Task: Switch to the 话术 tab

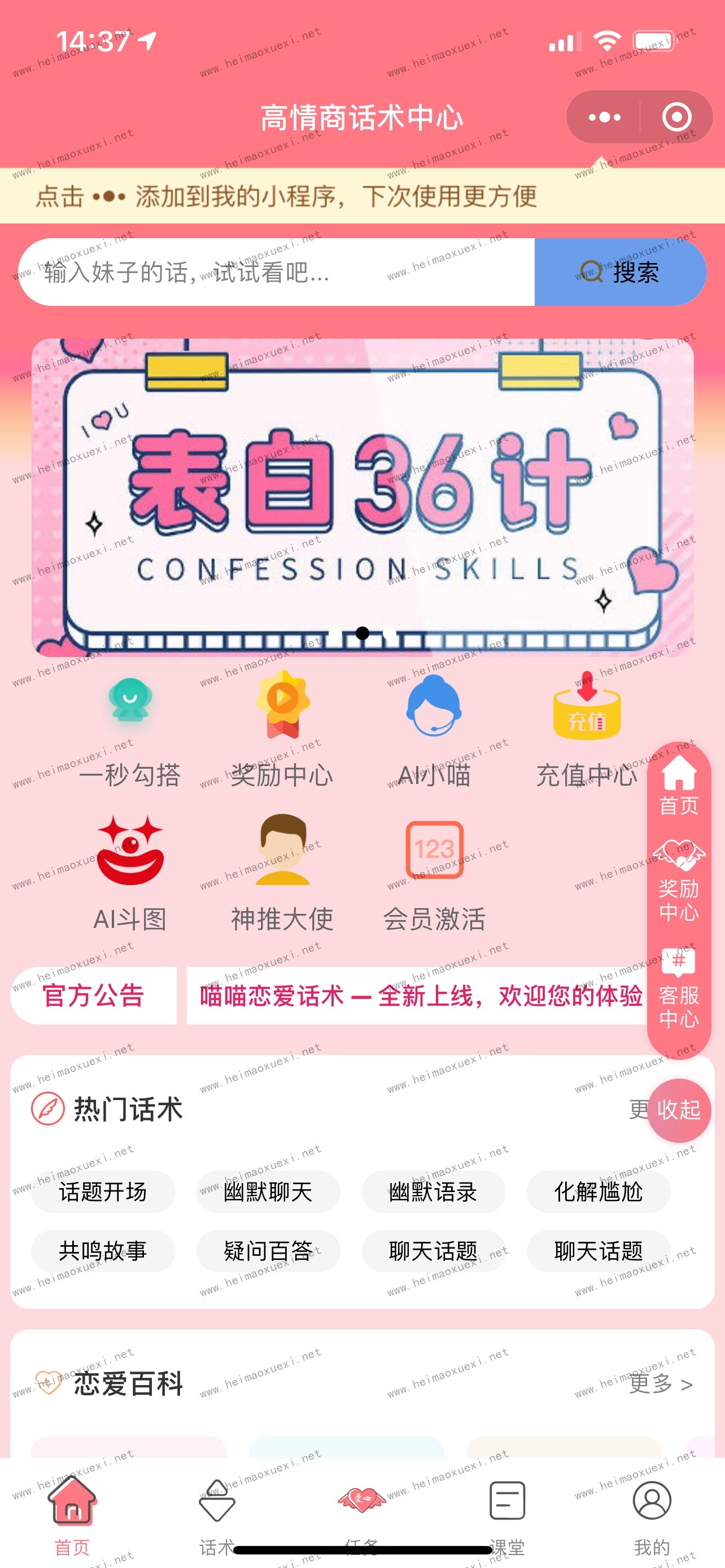Action: point(217,1517)
